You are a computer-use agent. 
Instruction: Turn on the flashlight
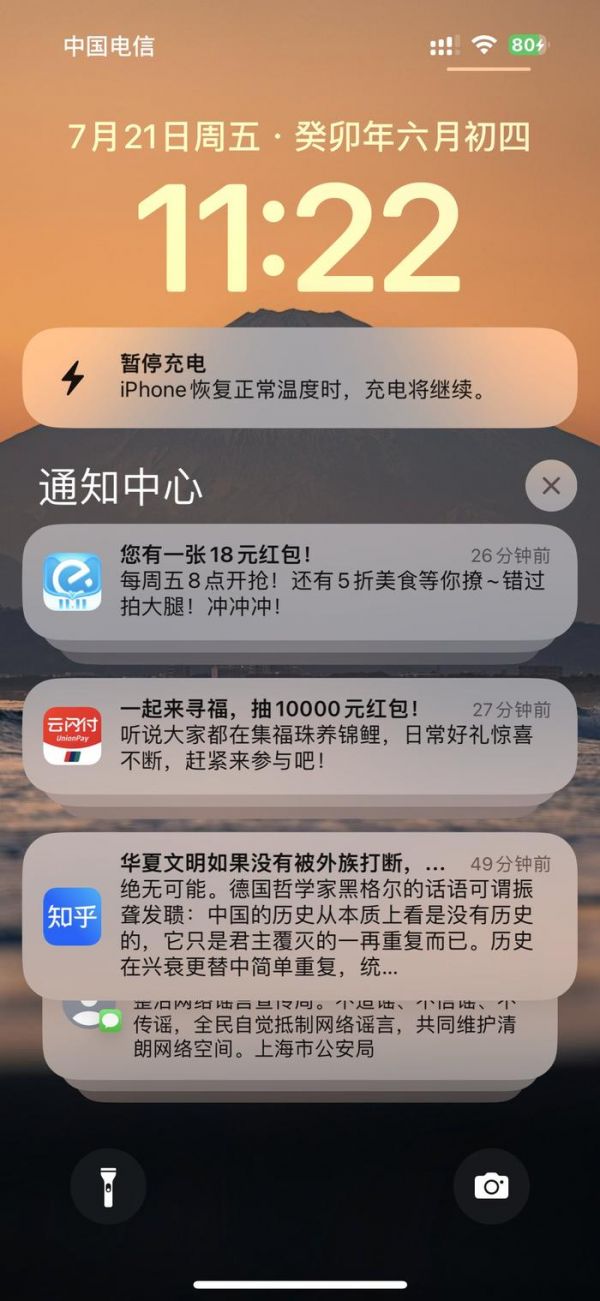[x=108, y=1186]
